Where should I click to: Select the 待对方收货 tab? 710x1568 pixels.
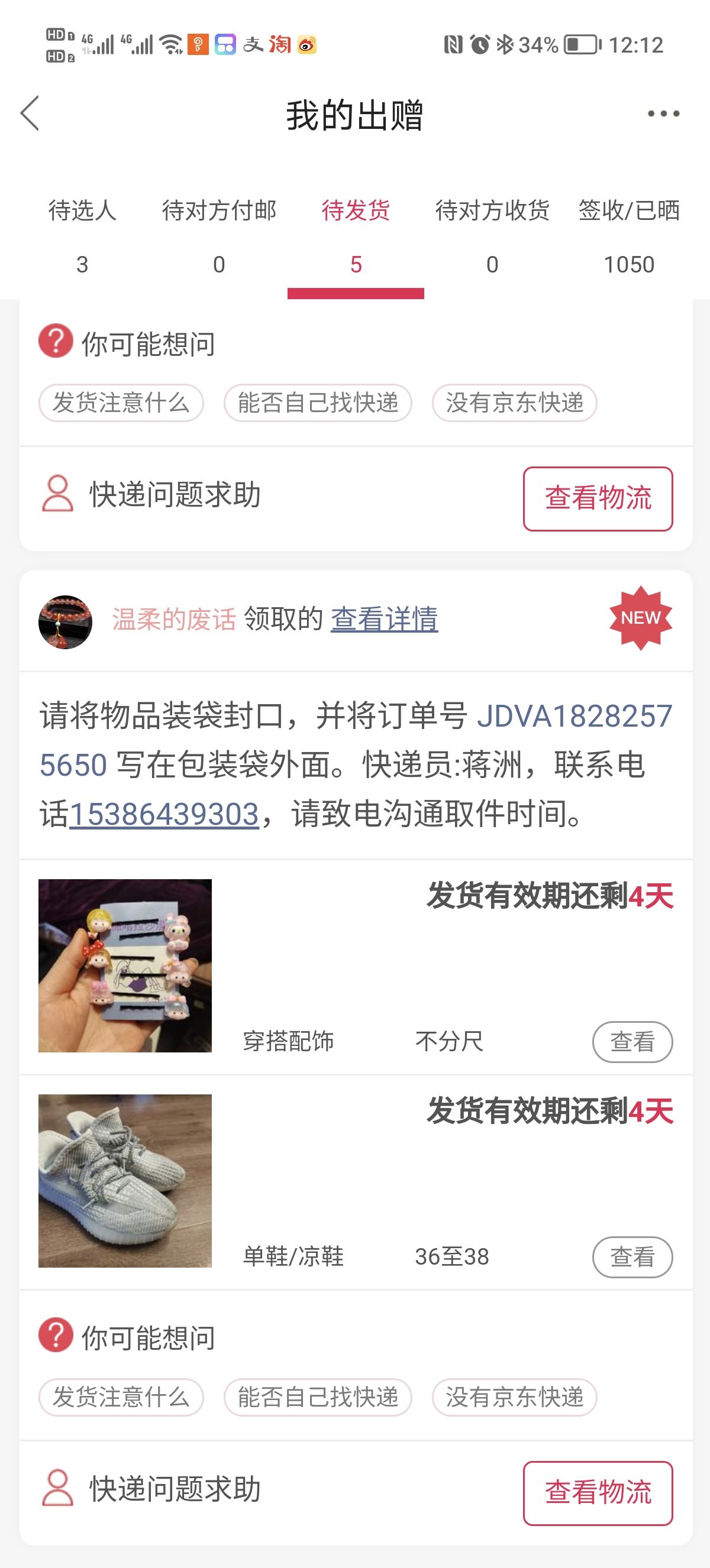pyautogui.click(x=492, y=238)
